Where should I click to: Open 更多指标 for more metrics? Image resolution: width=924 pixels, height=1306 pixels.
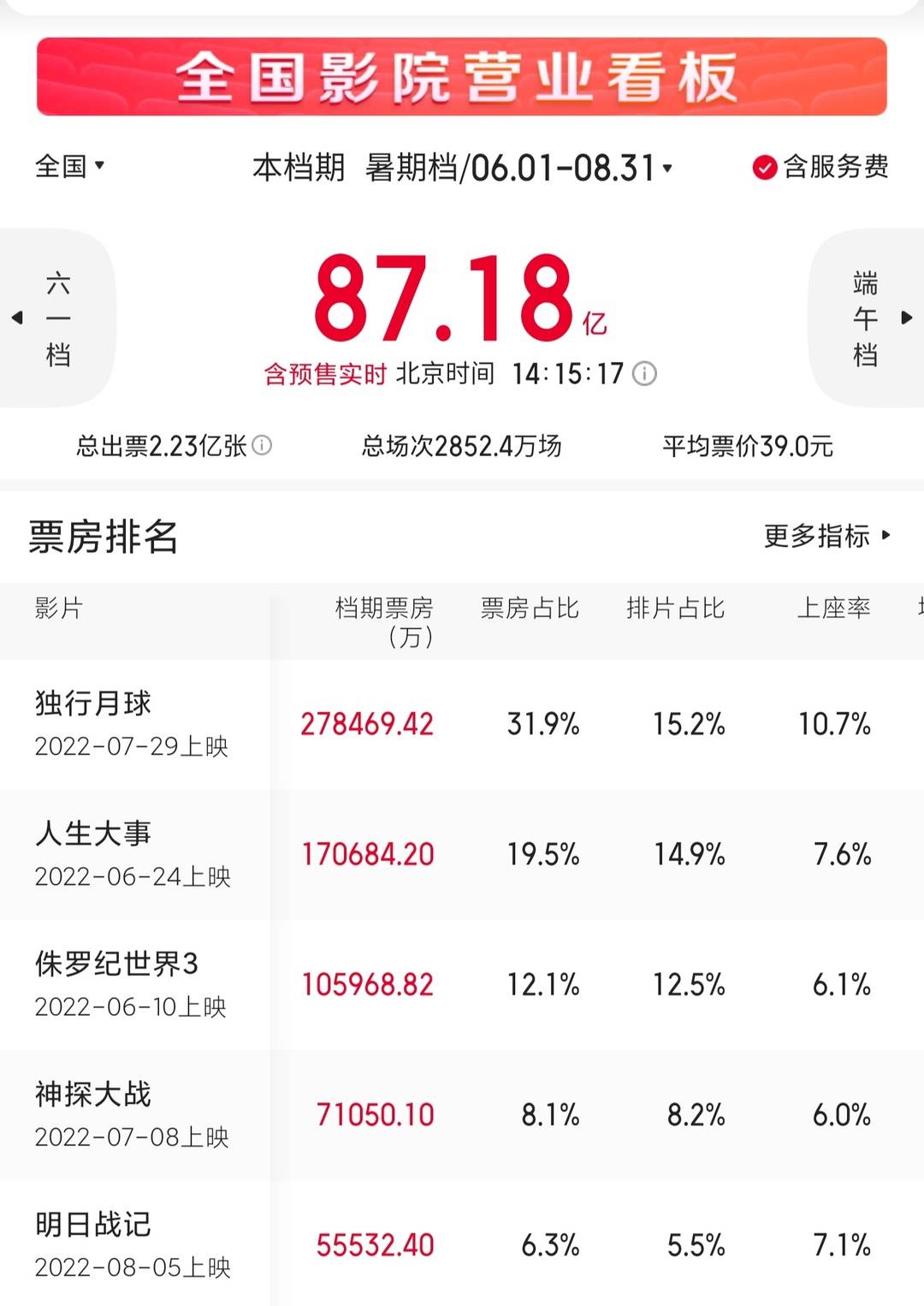pos(826,536)
